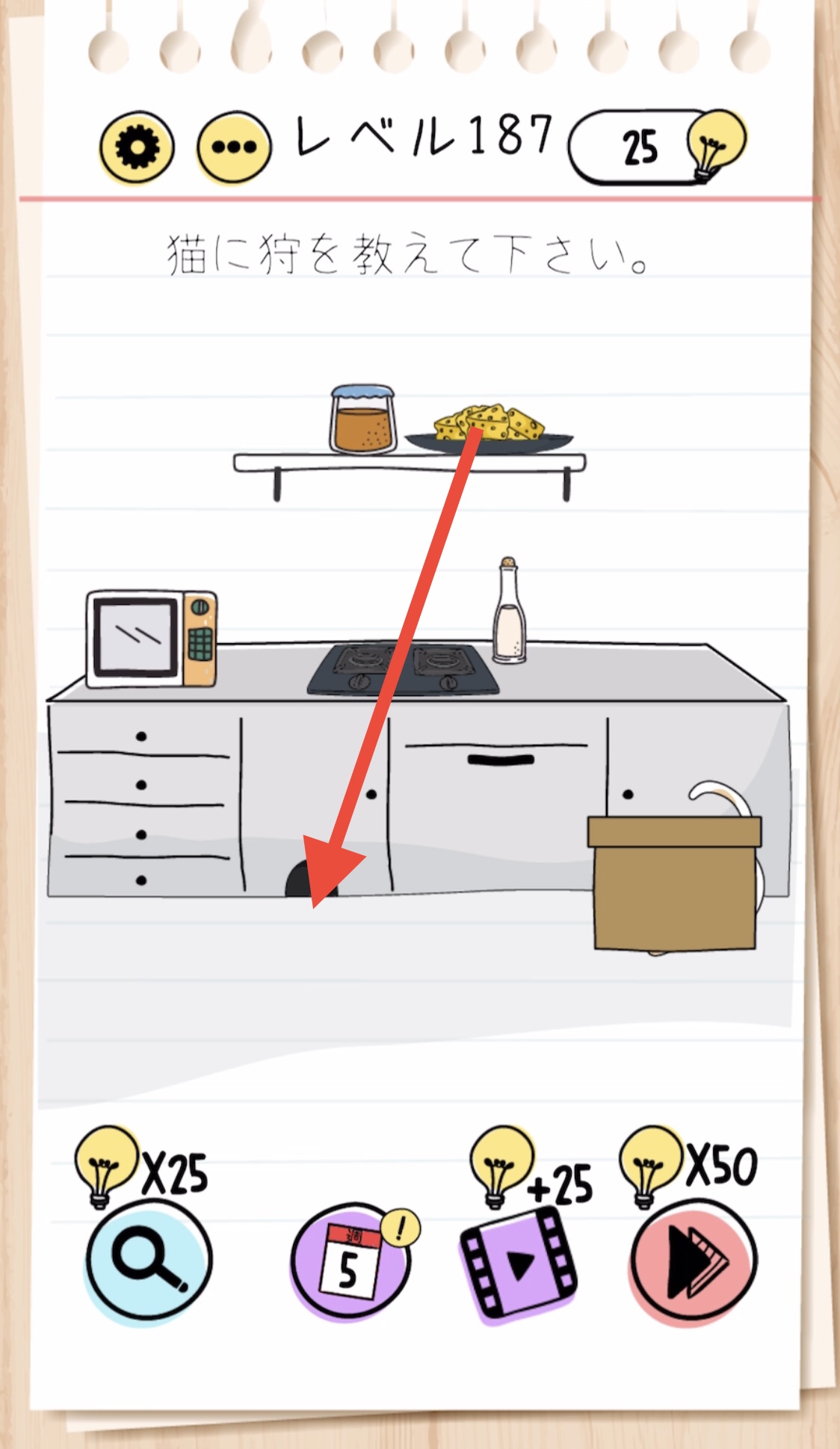840x1449 pixels.
Task: Tap the microwave on the counter
Action: pos(152,639)
